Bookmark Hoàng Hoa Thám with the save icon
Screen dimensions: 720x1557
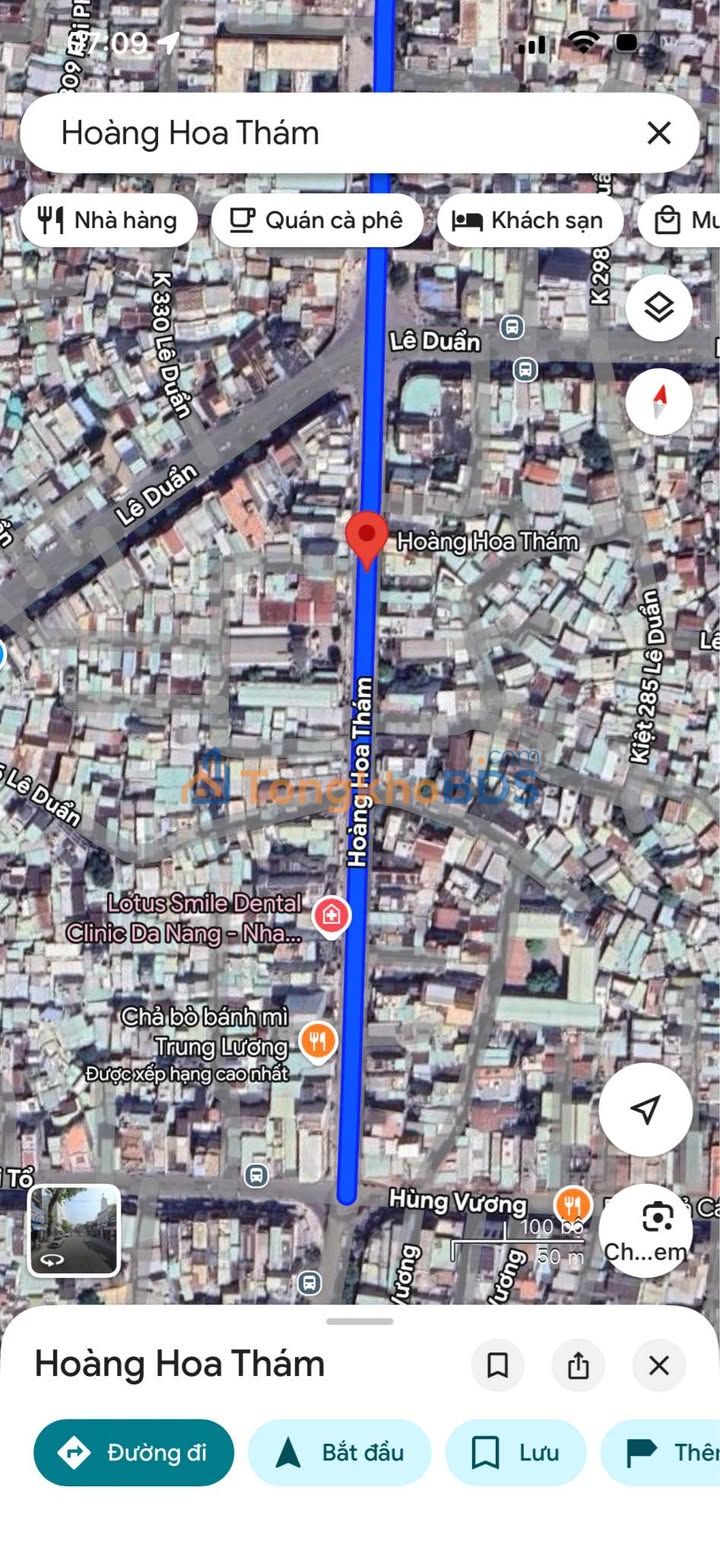point(497,1365)
